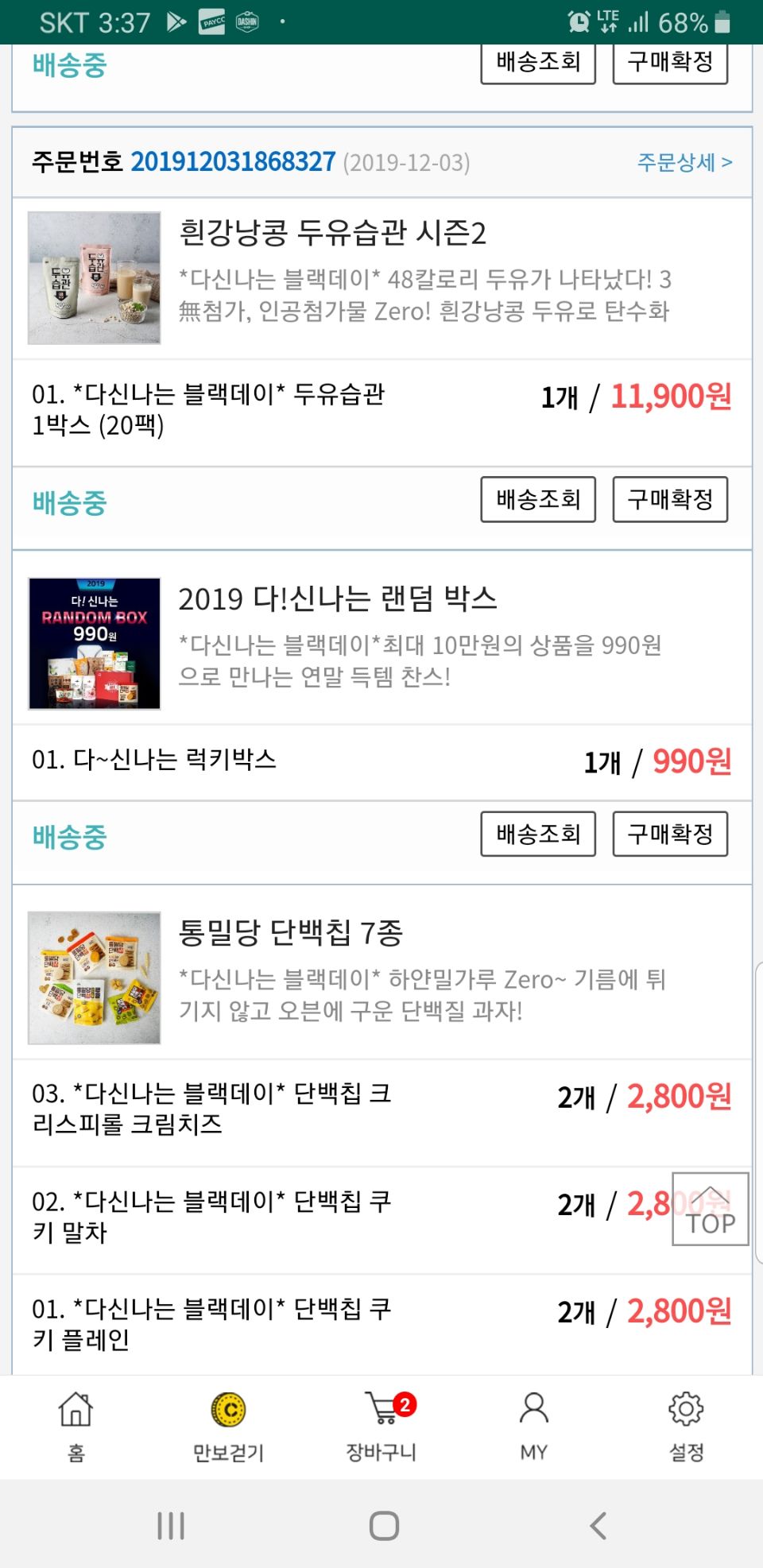Confirm purchase (구매확정) for 두유습관
Image resolution: width=763 pixels, height=1568 pixels.
(670, 500)
